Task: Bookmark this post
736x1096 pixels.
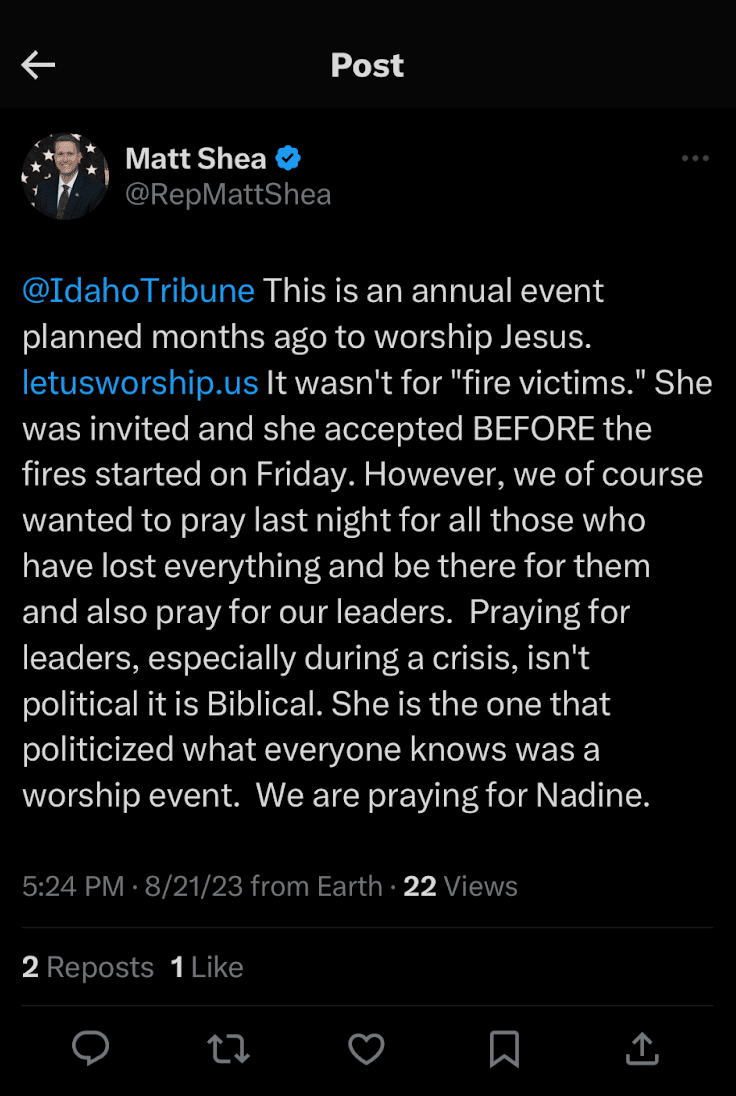Action: point(504,1048)
